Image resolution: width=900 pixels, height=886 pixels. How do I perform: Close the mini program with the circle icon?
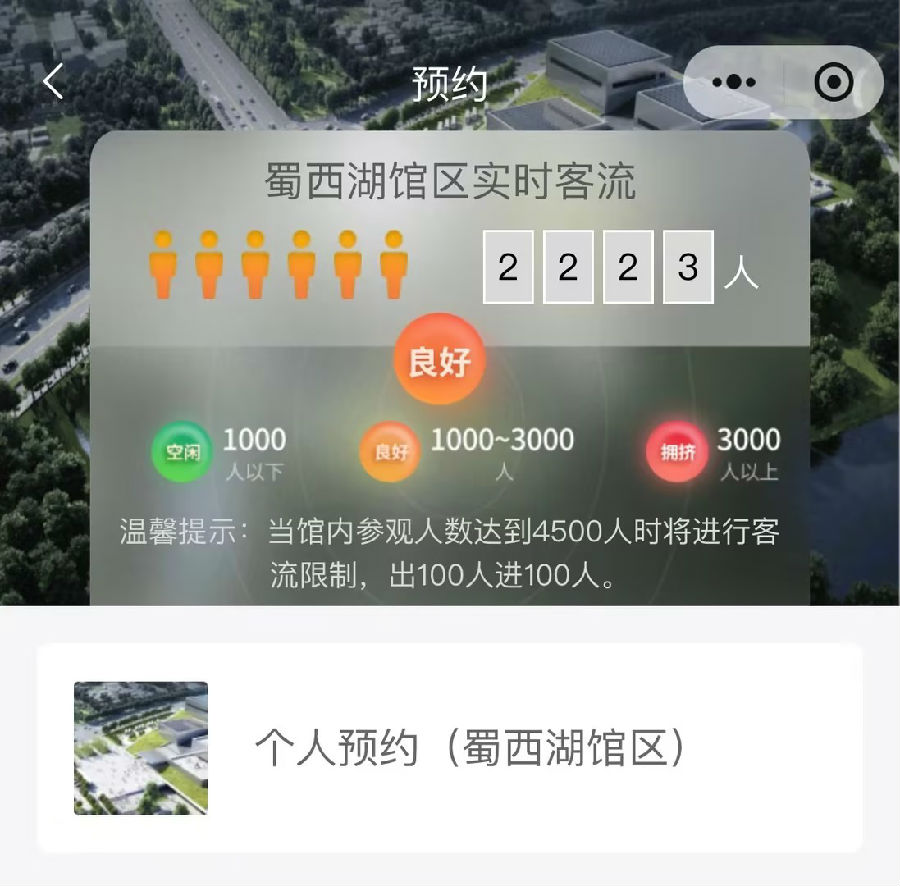pos(834,83)
